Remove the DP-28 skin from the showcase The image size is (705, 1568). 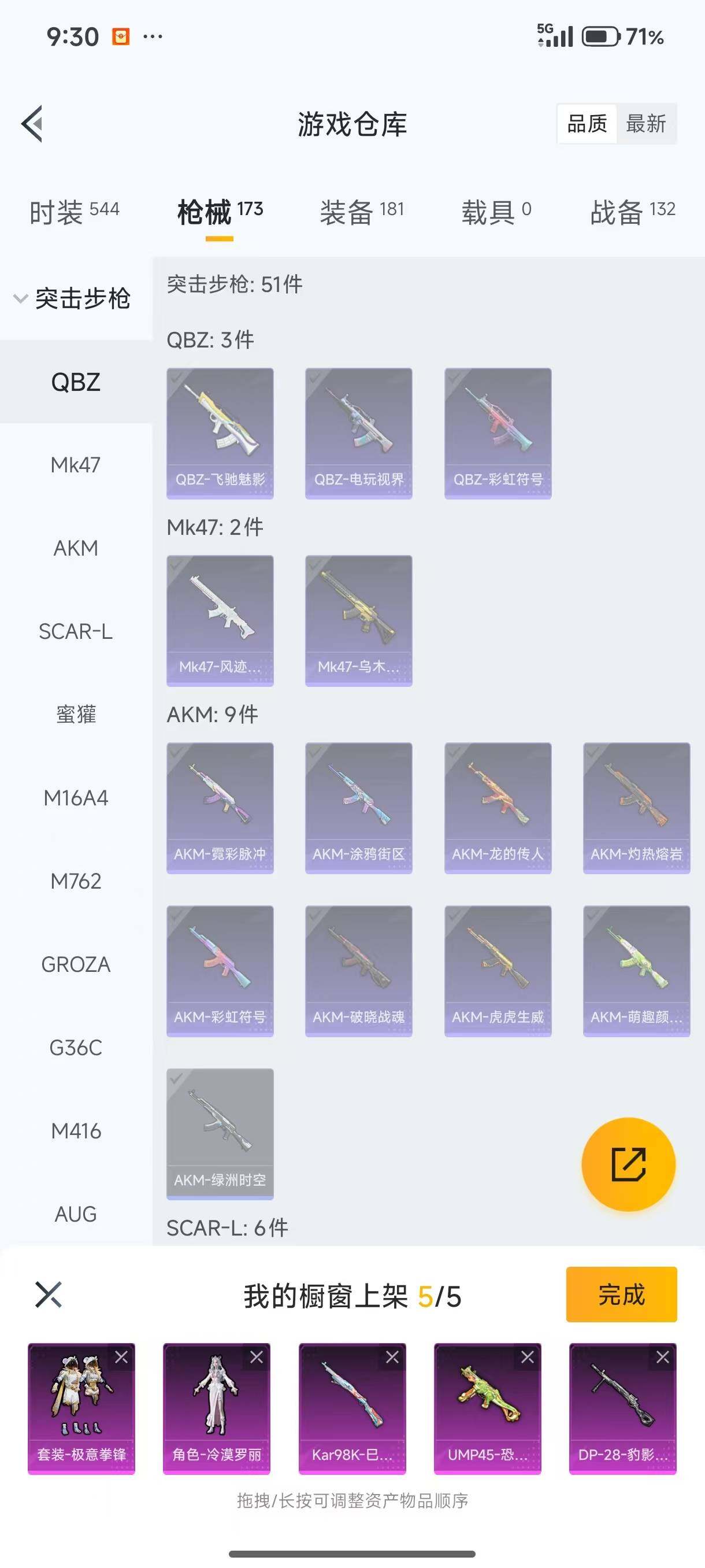click(x=662, y=1357)
